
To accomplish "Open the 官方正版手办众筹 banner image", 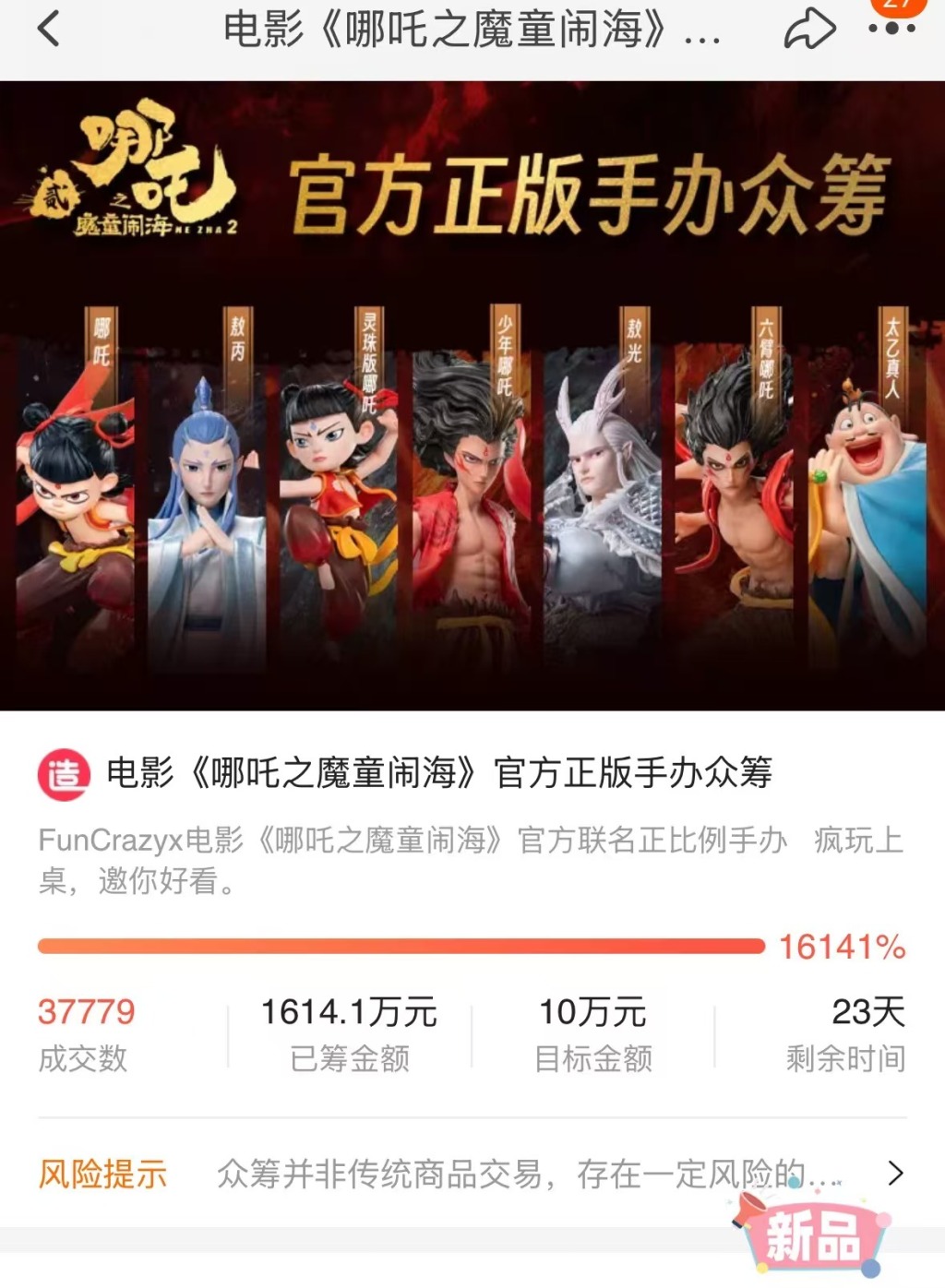I will click(472, 397).
